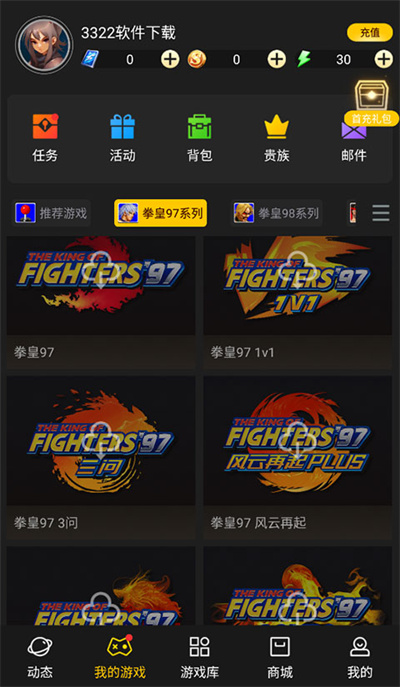Open the 拳皇97 风云再起 game card
This screenshot has width=400, height=687.
coord(297,458)
